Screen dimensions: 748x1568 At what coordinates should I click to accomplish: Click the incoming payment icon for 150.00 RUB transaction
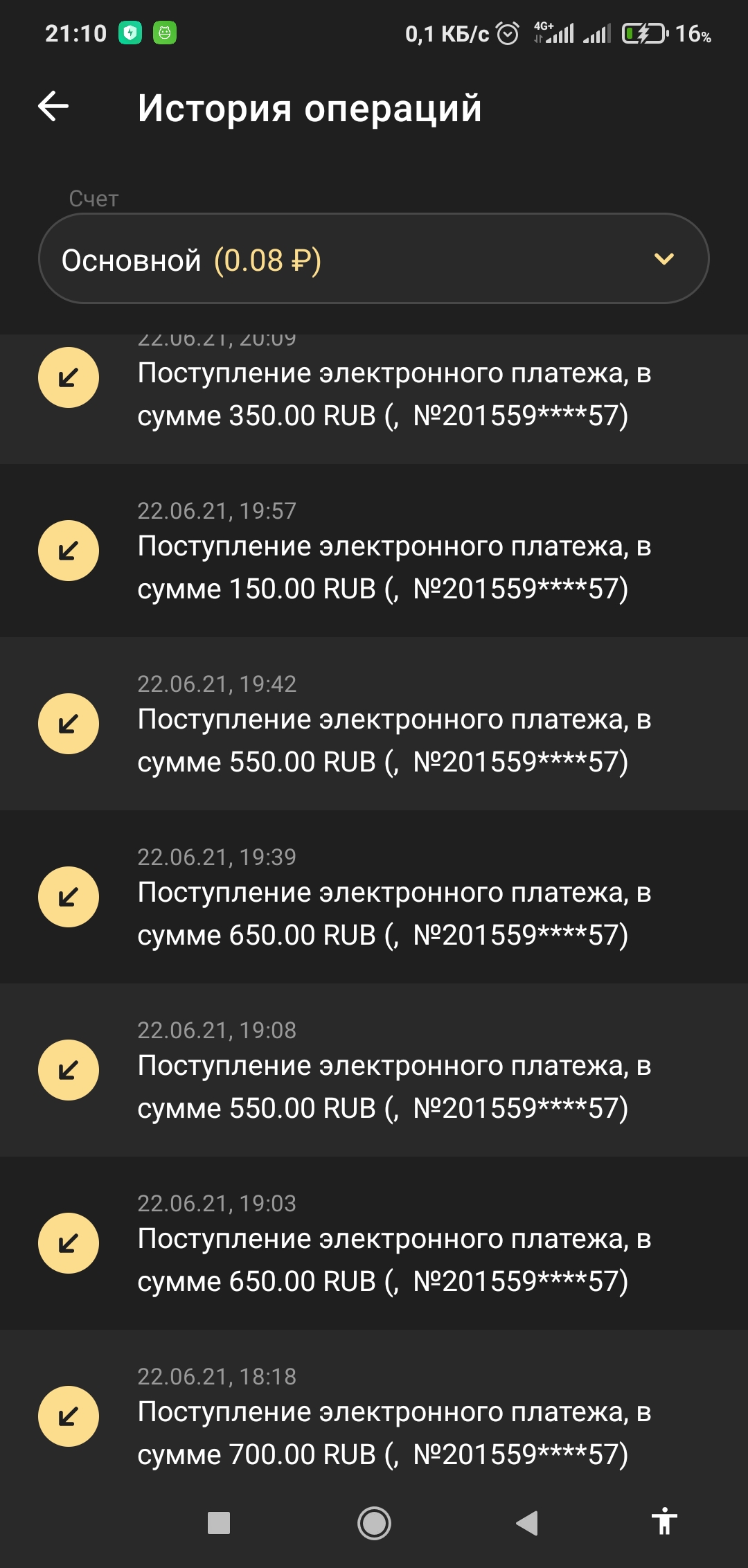coord(68,551)
